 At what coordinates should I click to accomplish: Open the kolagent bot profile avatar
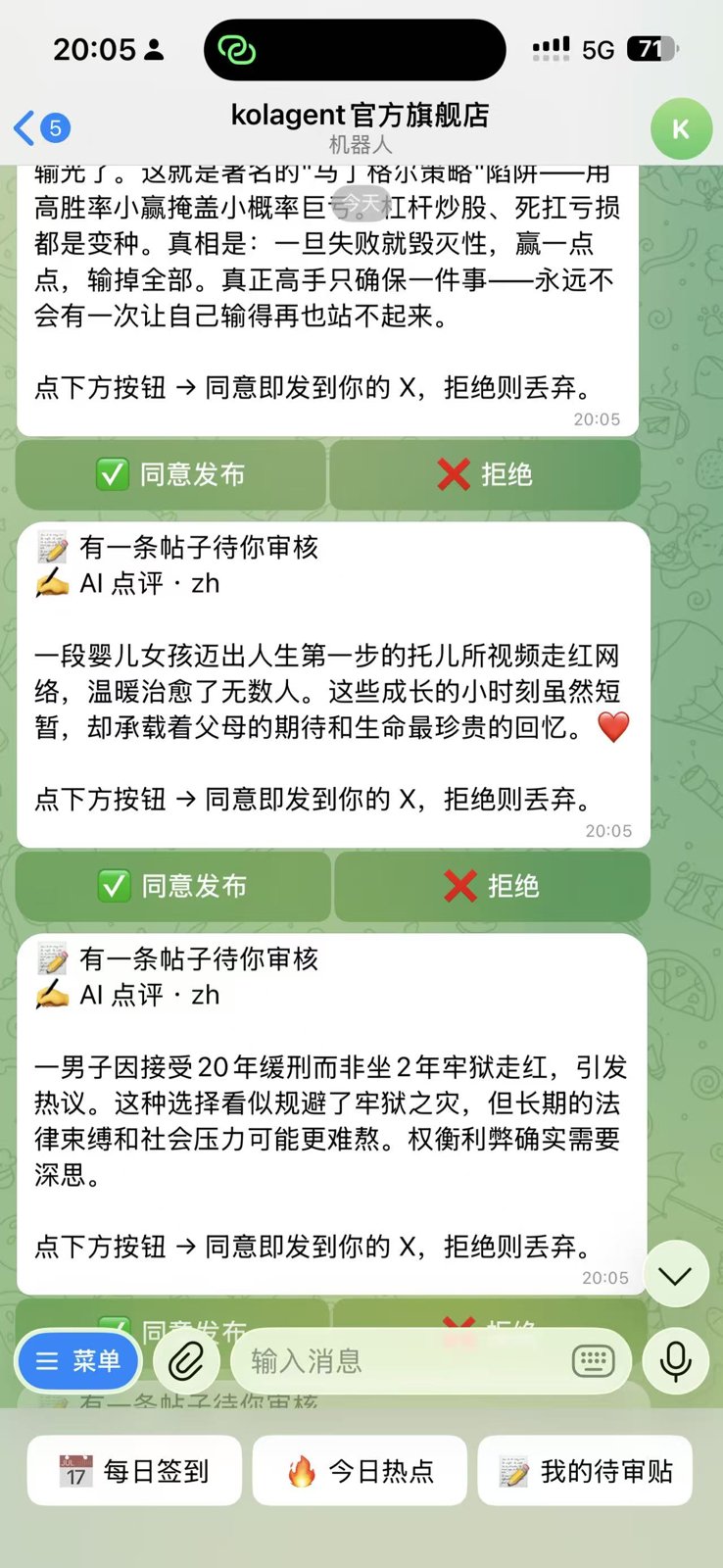click(x=681, y=128)
